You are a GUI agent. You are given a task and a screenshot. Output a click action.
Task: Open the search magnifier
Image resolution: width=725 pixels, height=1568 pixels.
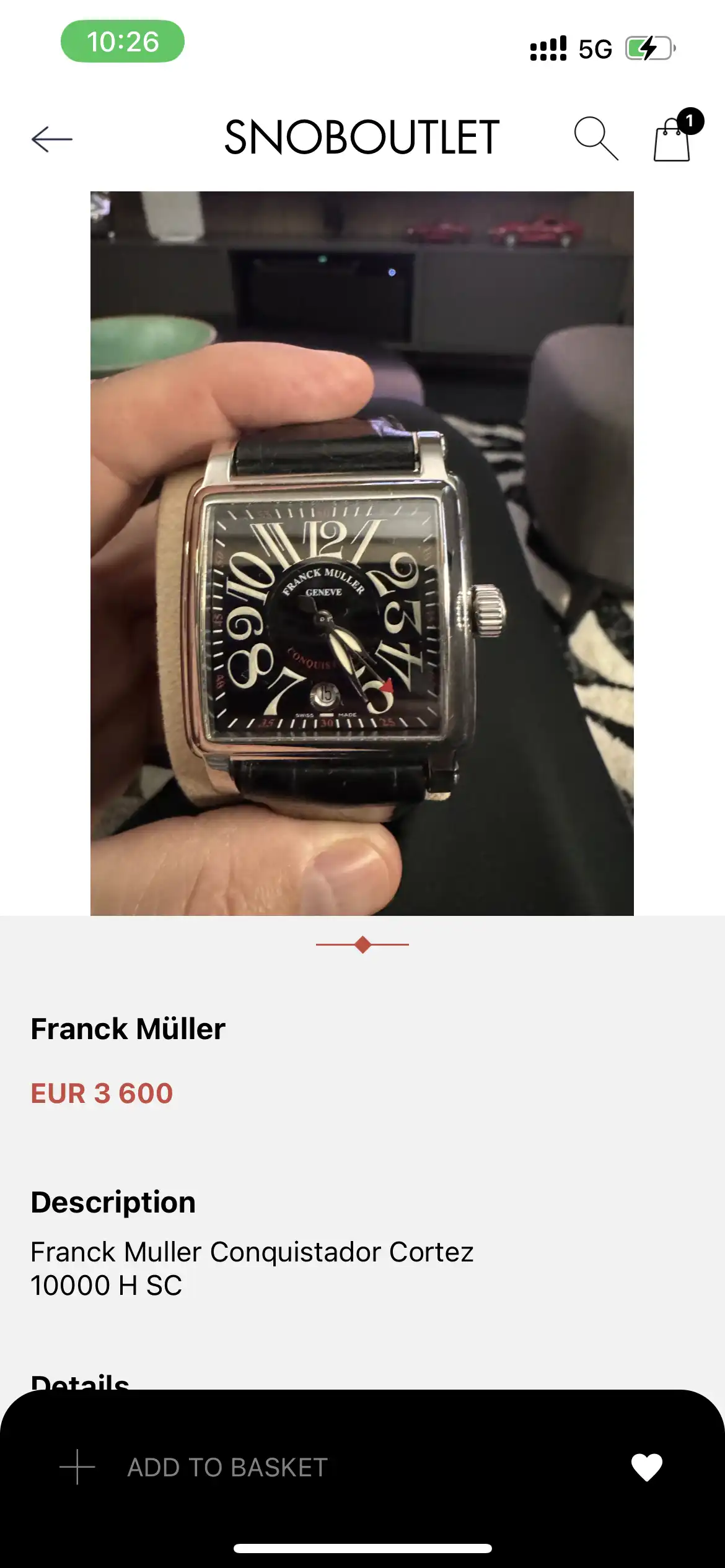coord(595,138)
